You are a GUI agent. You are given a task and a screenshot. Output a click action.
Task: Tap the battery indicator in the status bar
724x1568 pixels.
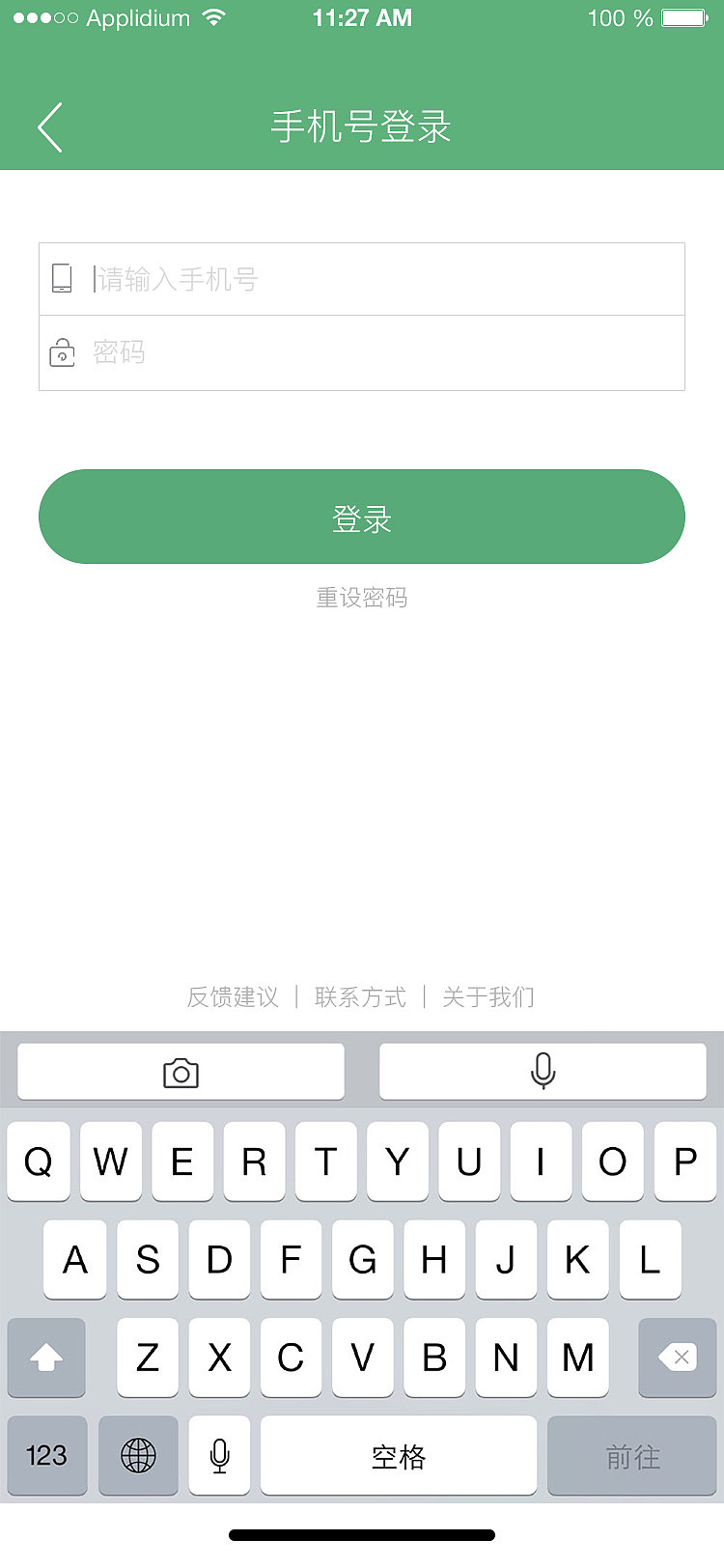pos(685,17)
